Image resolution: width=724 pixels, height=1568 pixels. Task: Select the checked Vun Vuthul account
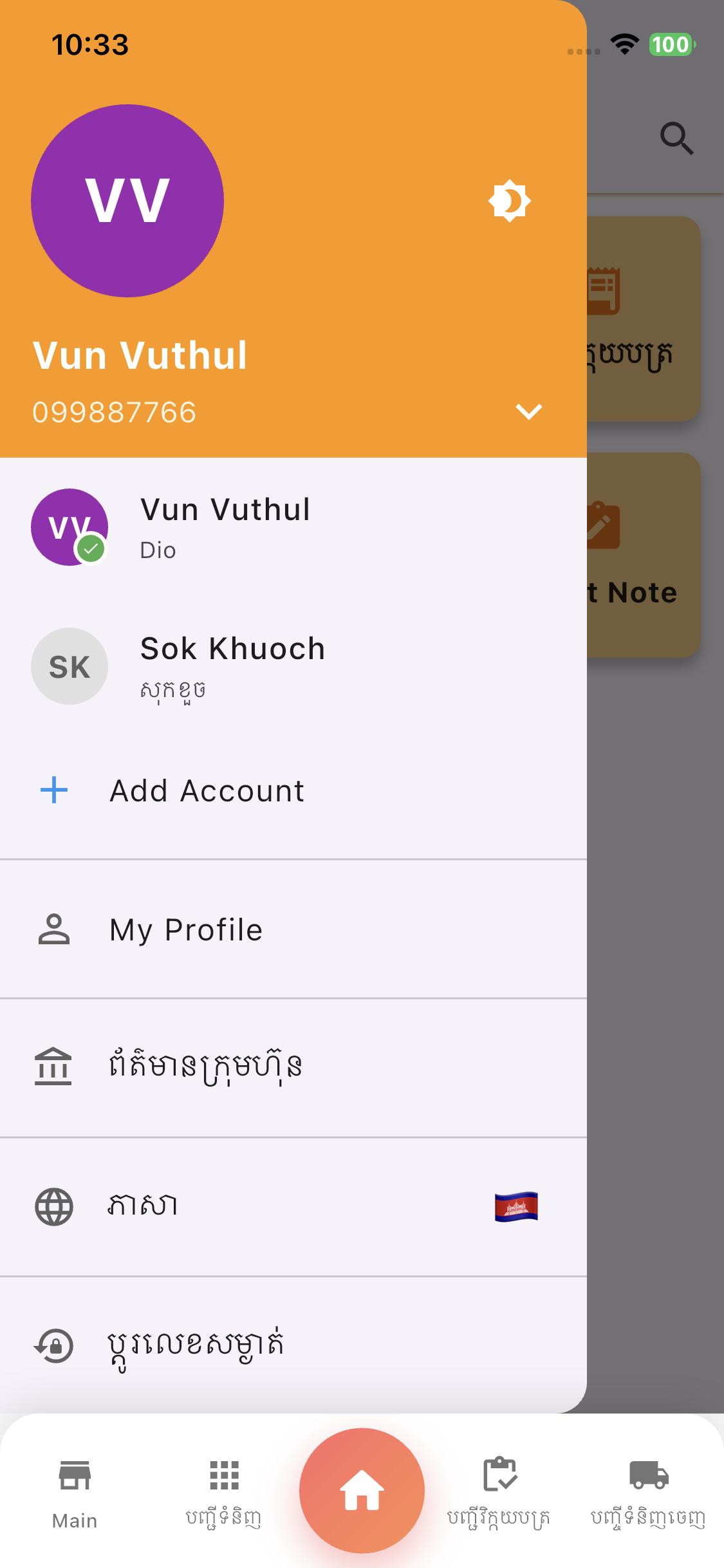click(x=226, y=527)
